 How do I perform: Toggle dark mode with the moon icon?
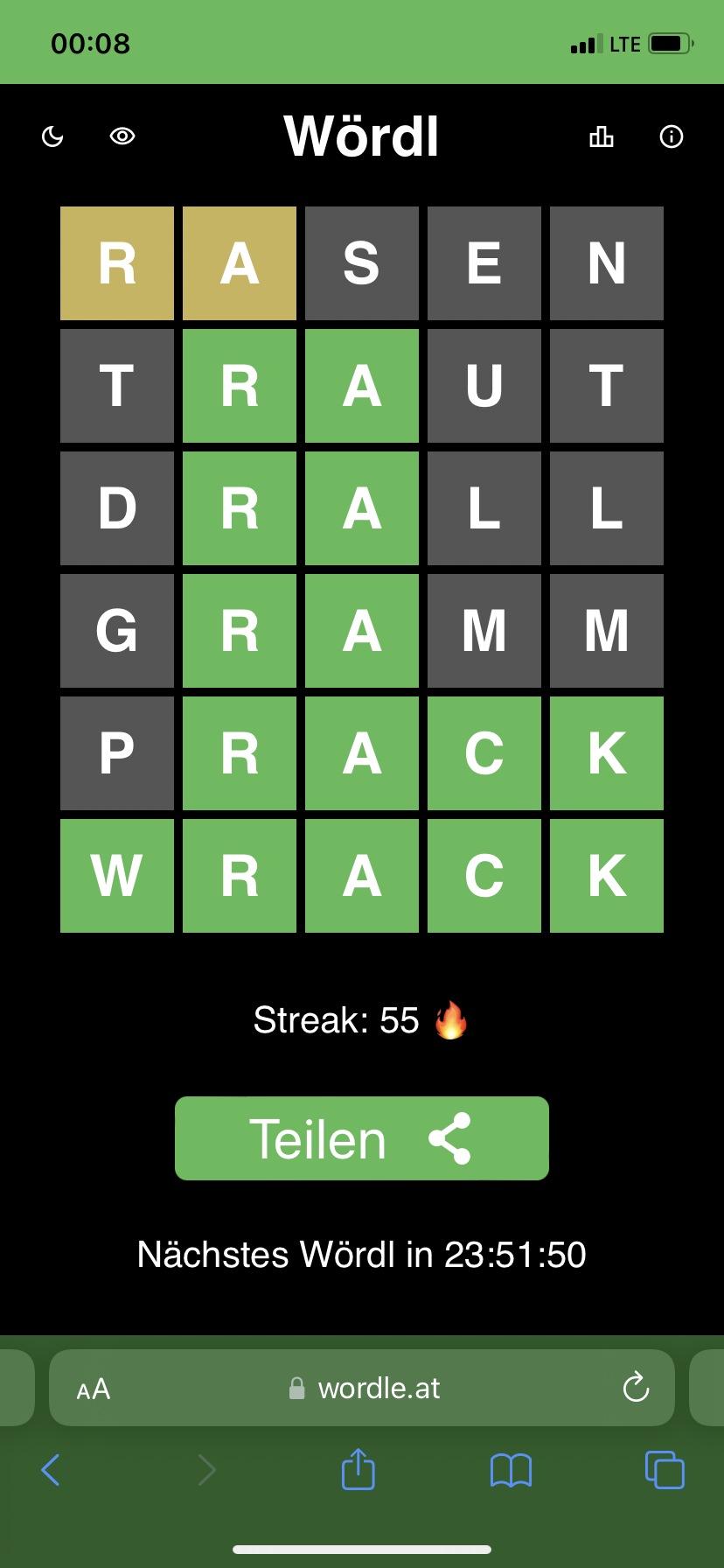[52, 136]
